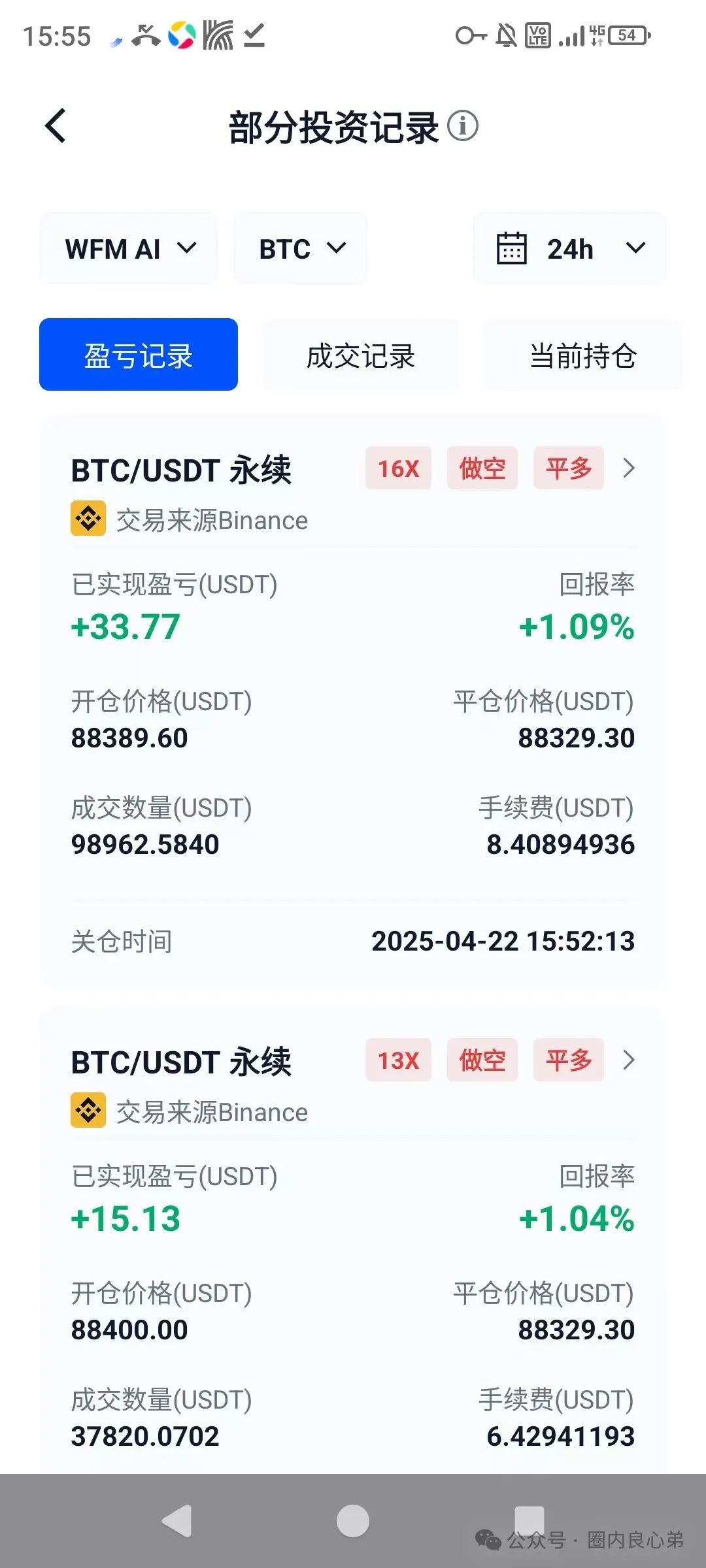Open the 当前持仓 view
This screenshot has height=1568, width=706.
pyautogui.click(x=582, y=353)
